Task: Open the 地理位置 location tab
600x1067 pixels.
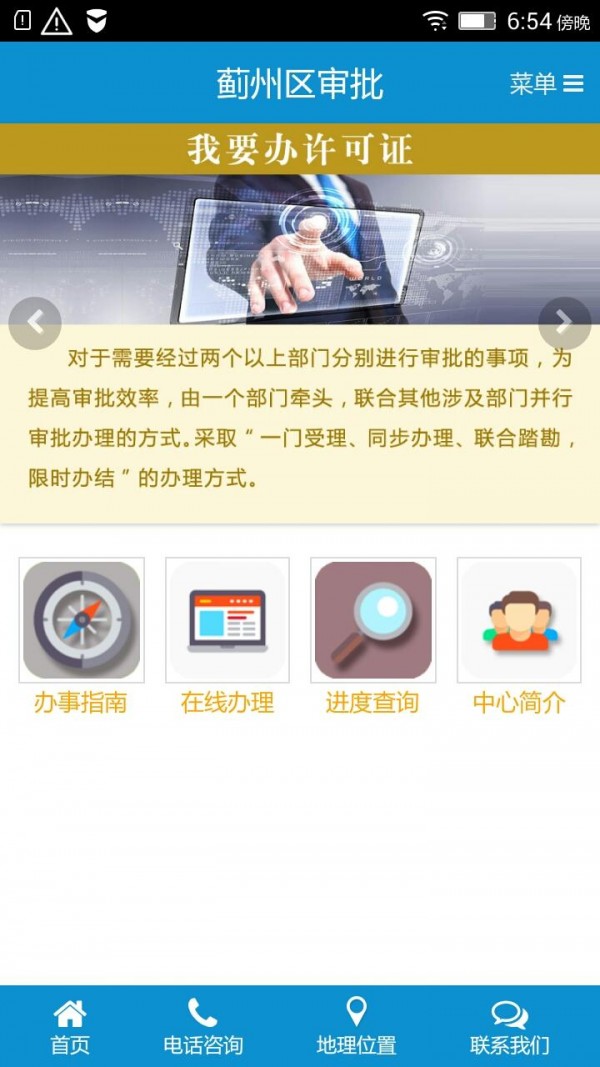Action: click(x=356, y=1027)
